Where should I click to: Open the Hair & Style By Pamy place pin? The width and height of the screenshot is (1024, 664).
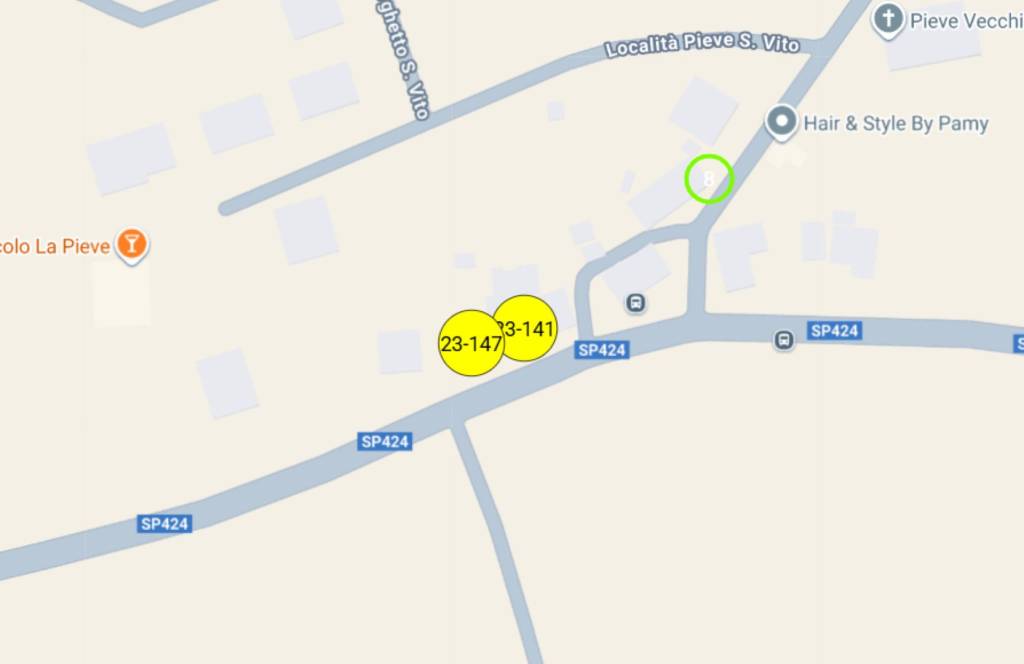tap(781, 122)
